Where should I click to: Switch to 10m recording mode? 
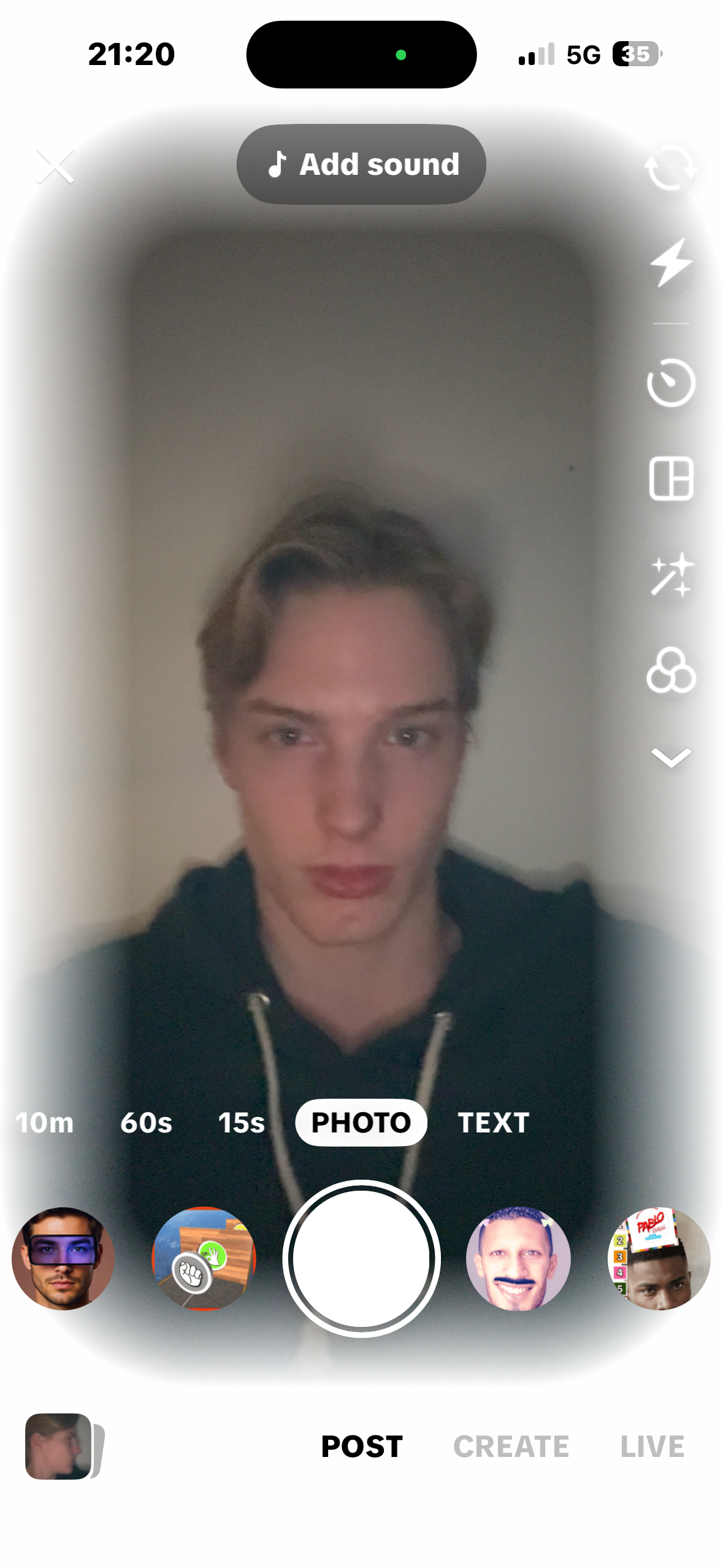pyautogui.click(x=44, y=1123)
